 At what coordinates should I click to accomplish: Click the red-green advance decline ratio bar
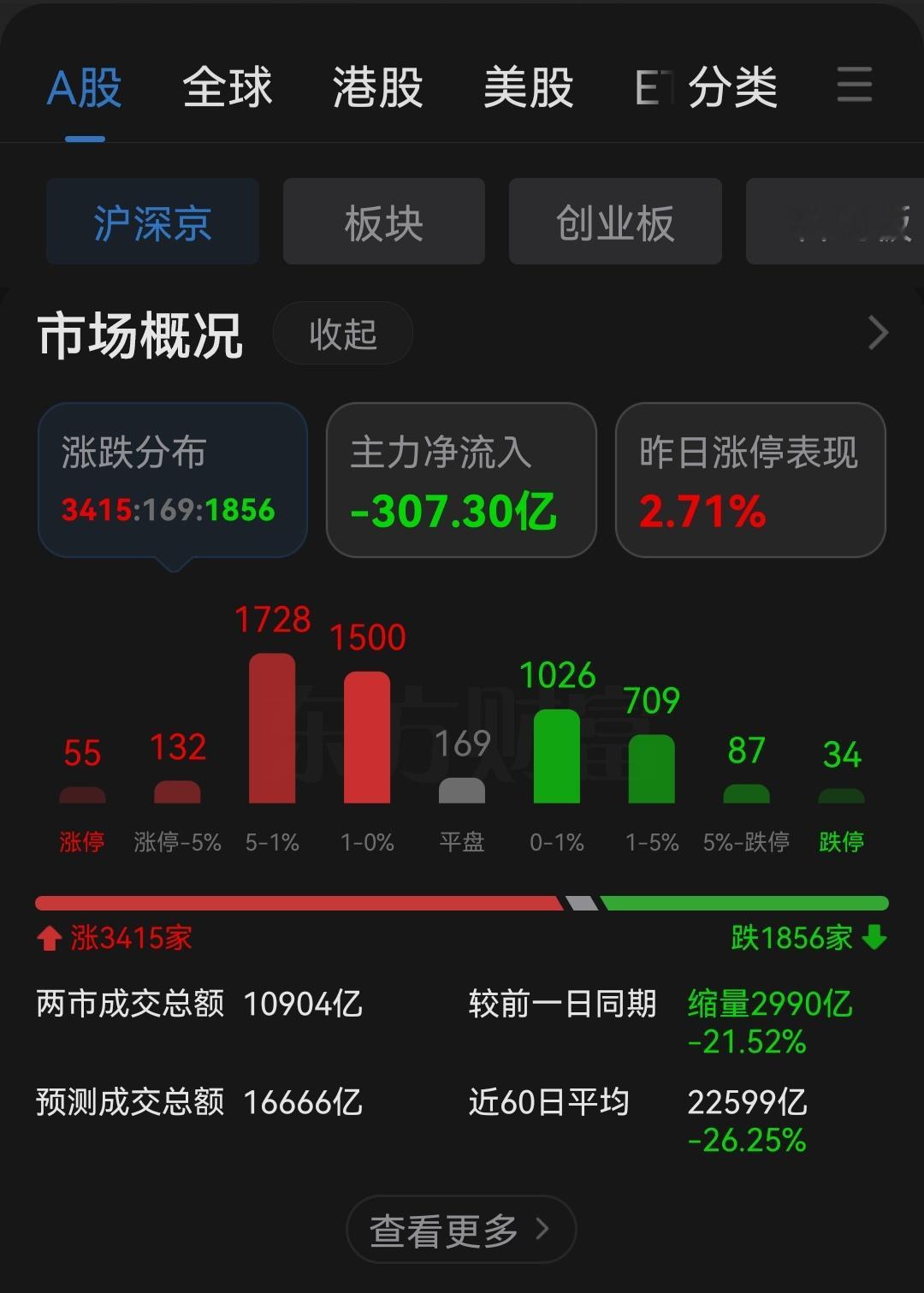click(462, 902)
